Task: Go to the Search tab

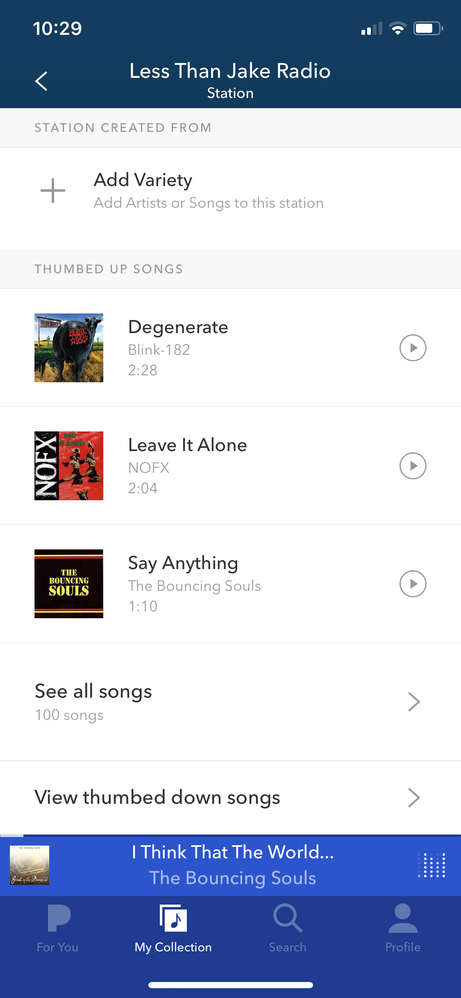Action: click(x=287, y=929)
